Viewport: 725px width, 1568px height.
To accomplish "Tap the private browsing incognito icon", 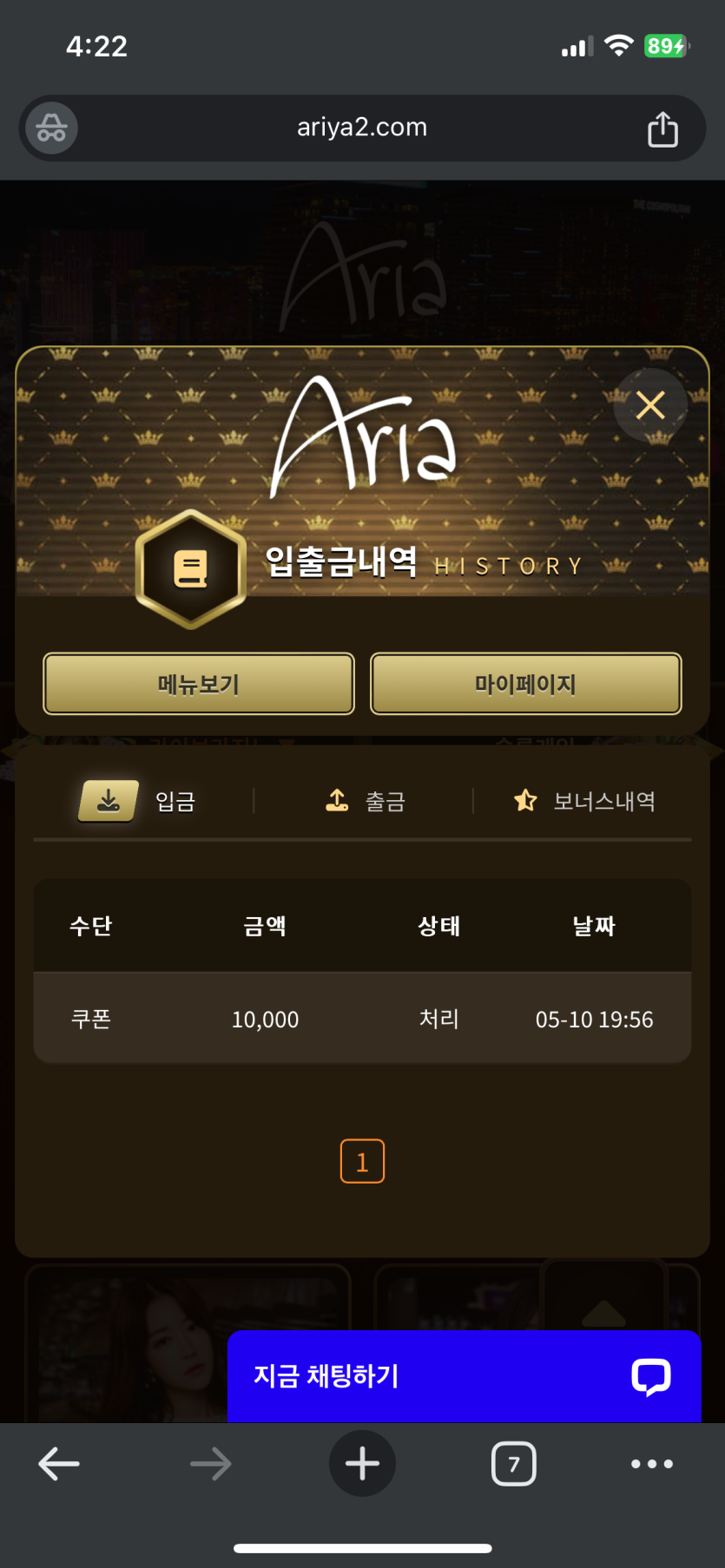I will [51, 128].
